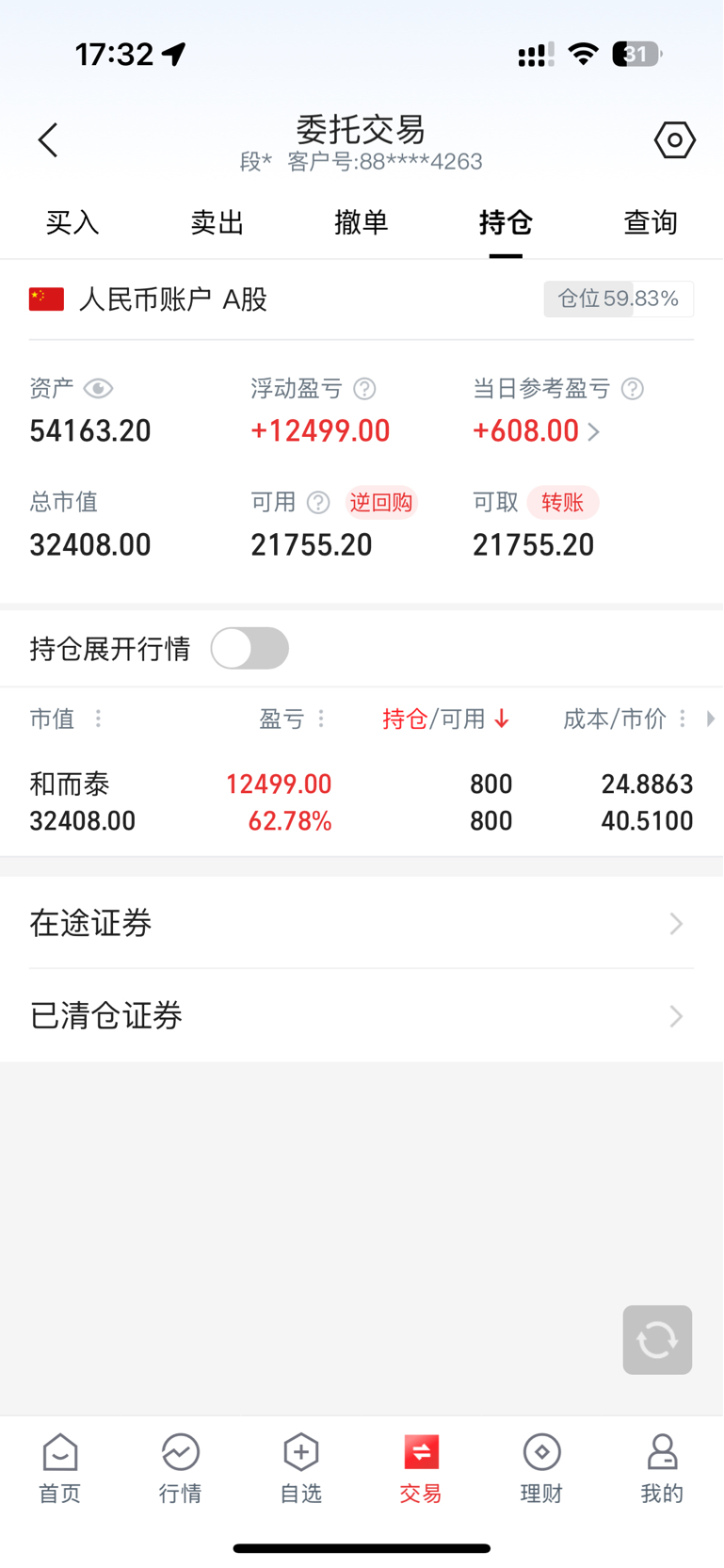Screen dimensions: 724x1568
Task: Open 已清仓证券
Action: [362, 1015]
